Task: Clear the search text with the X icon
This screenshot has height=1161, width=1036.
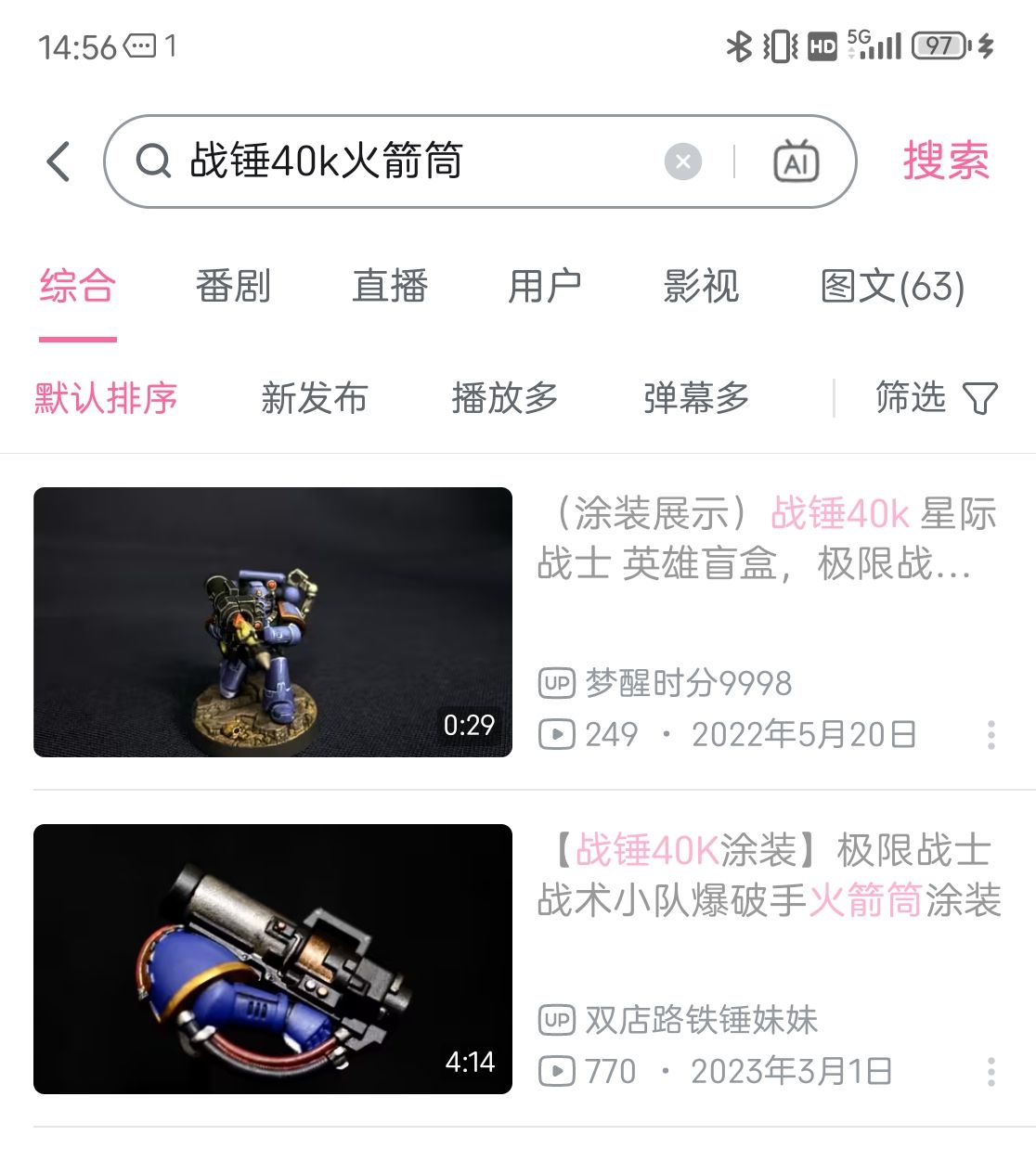Action: click(684, 161)
